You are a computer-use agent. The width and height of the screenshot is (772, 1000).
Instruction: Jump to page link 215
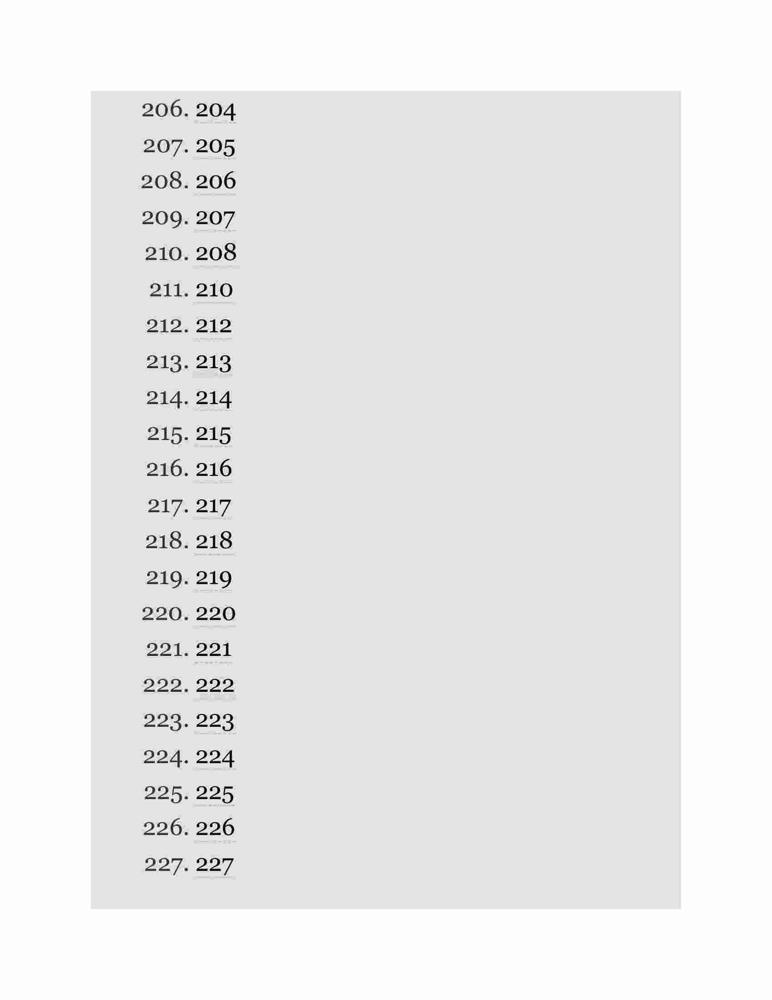click(x=214, y=434)
